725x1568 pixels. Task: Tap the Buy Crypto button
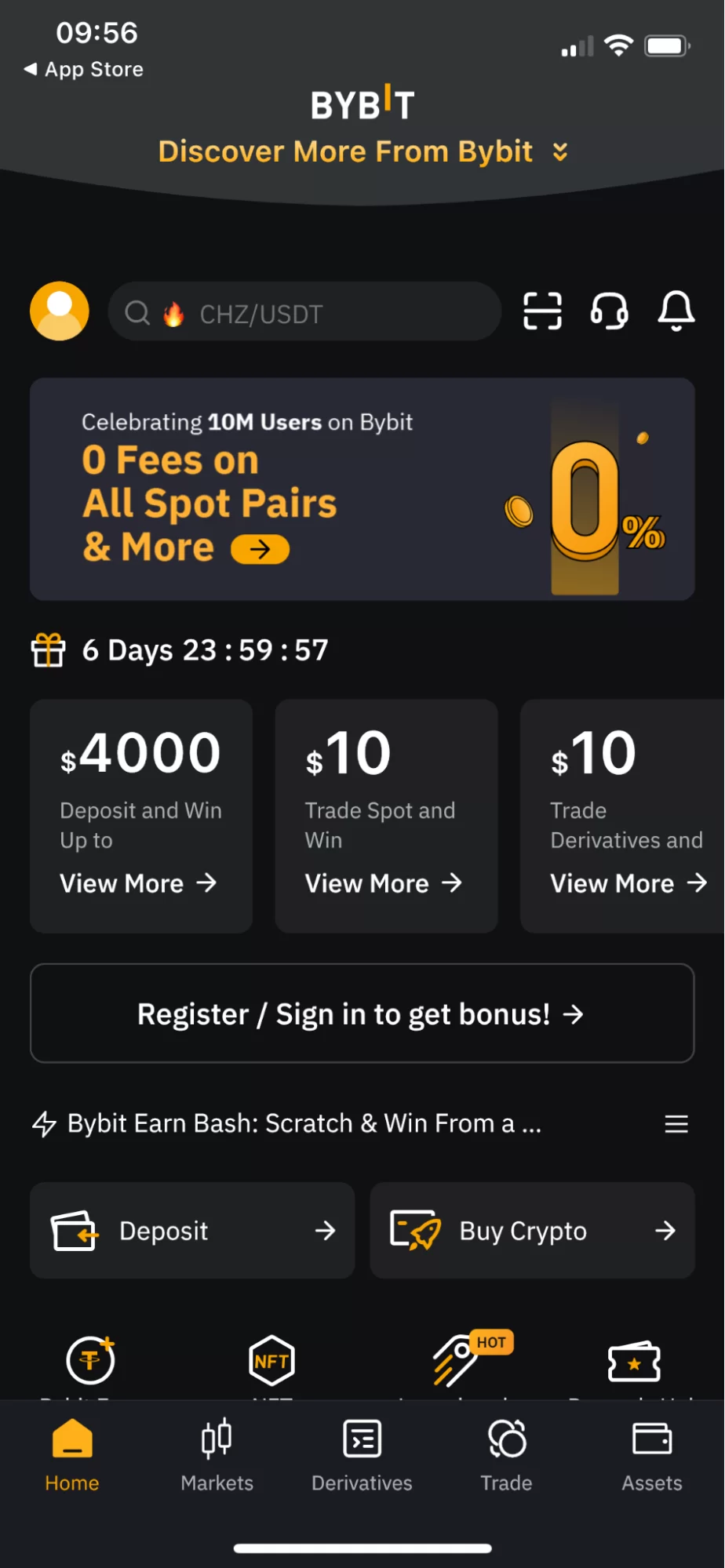tap(532, 1230)
